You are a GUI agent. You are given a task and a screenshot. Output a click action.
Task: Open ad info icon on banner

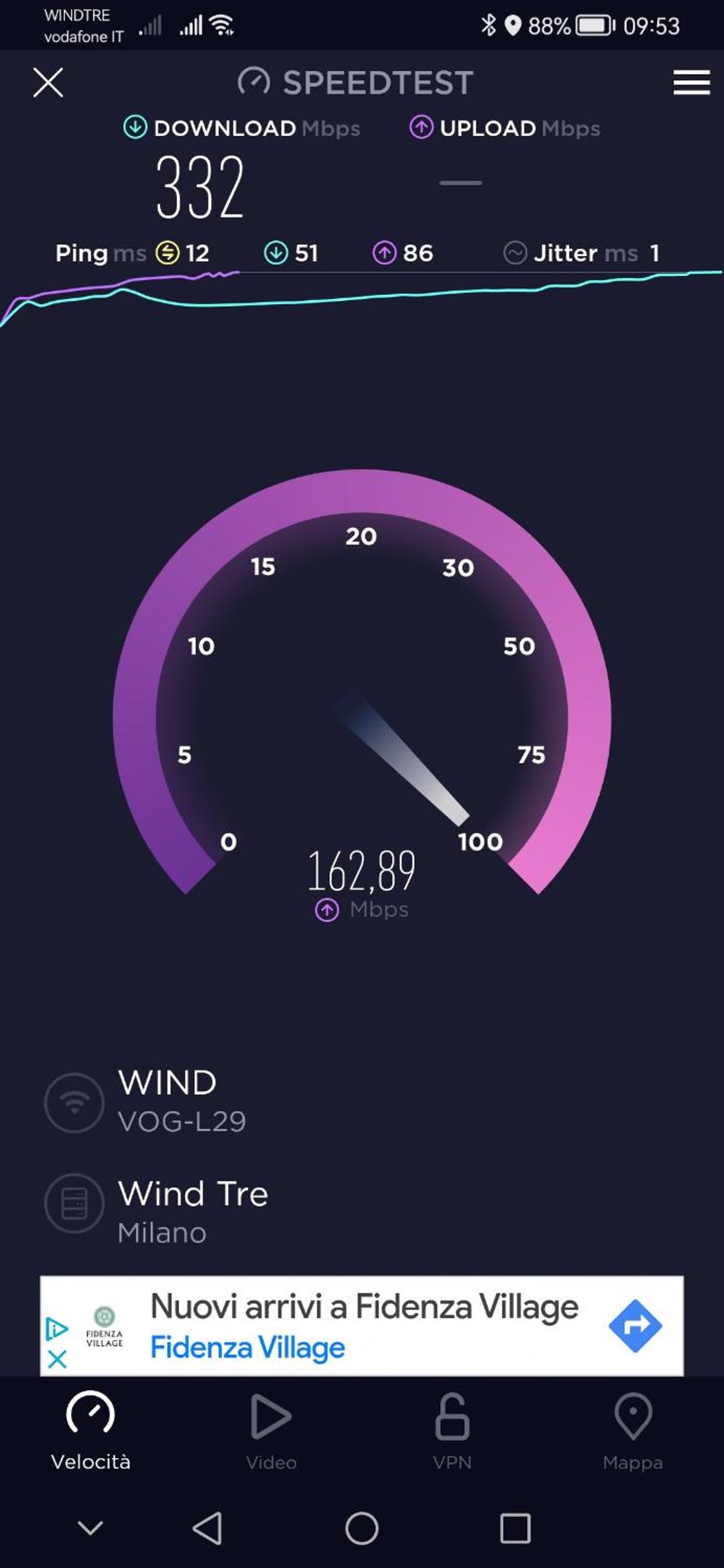[56, 1328]
